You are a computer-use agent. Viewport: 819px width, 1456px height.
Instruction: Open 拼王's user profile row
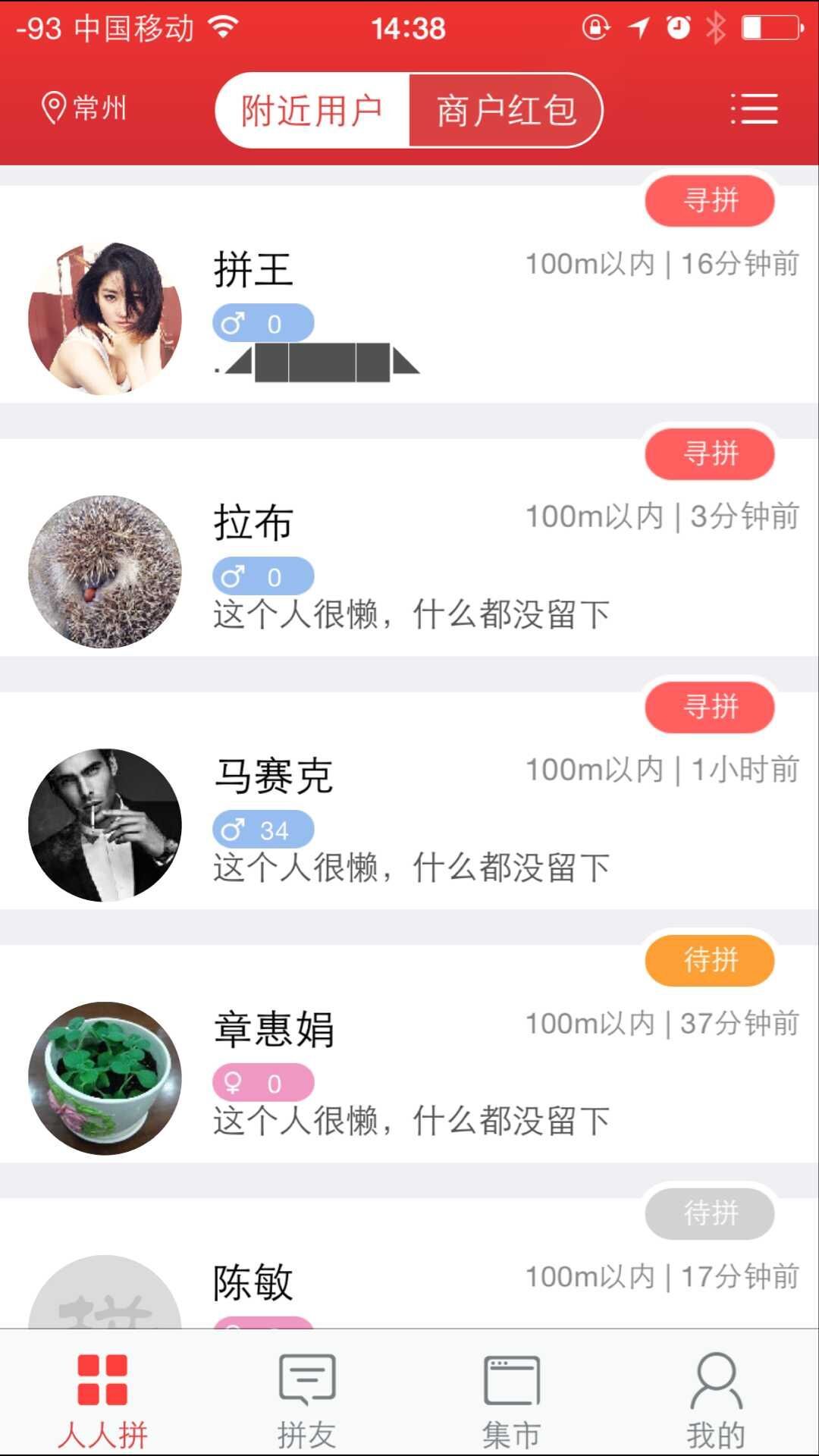[x=409, y=318]
